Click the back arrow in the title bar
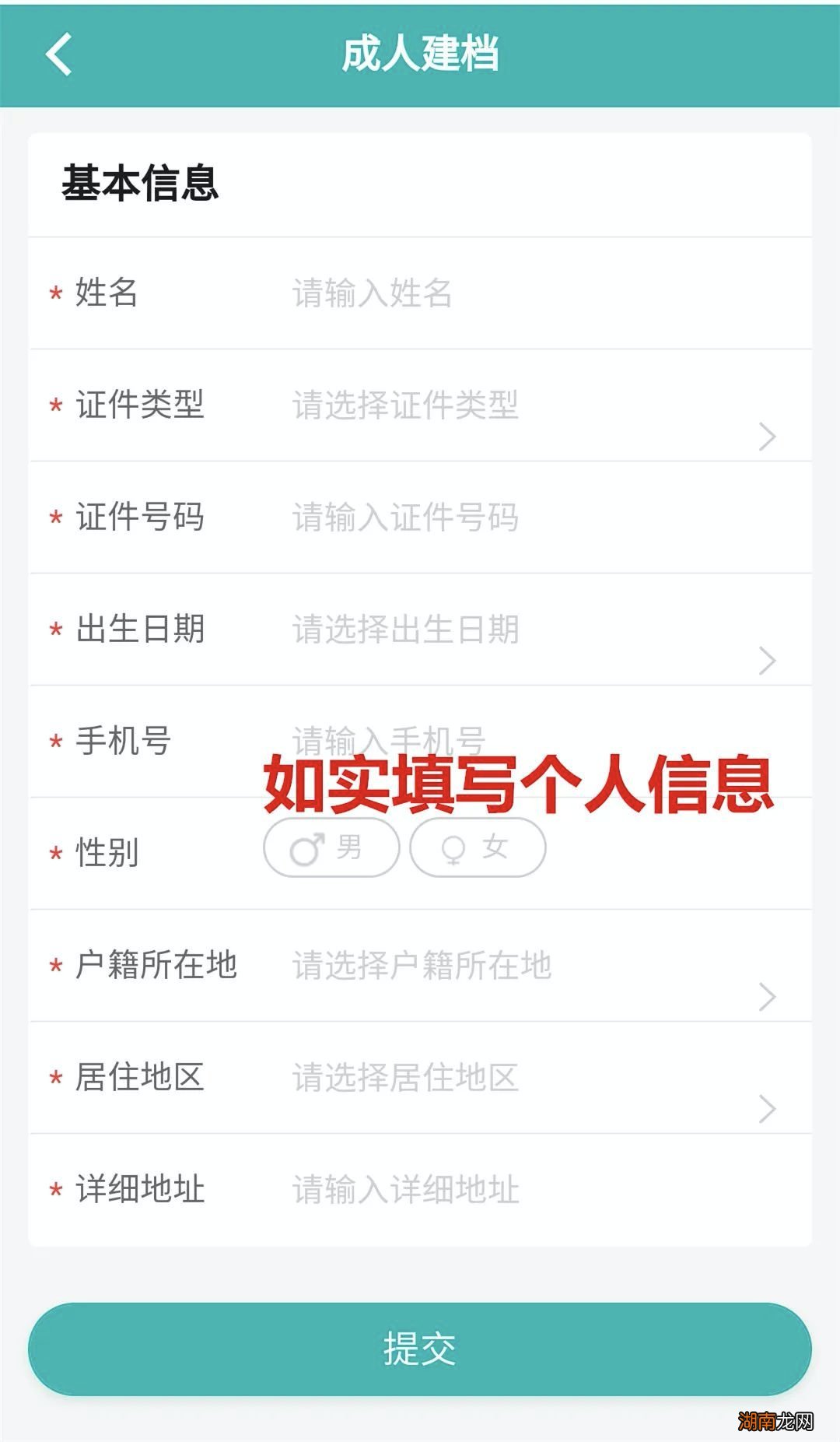Screen dimensions: 840x1442 (x=57, y=54)
